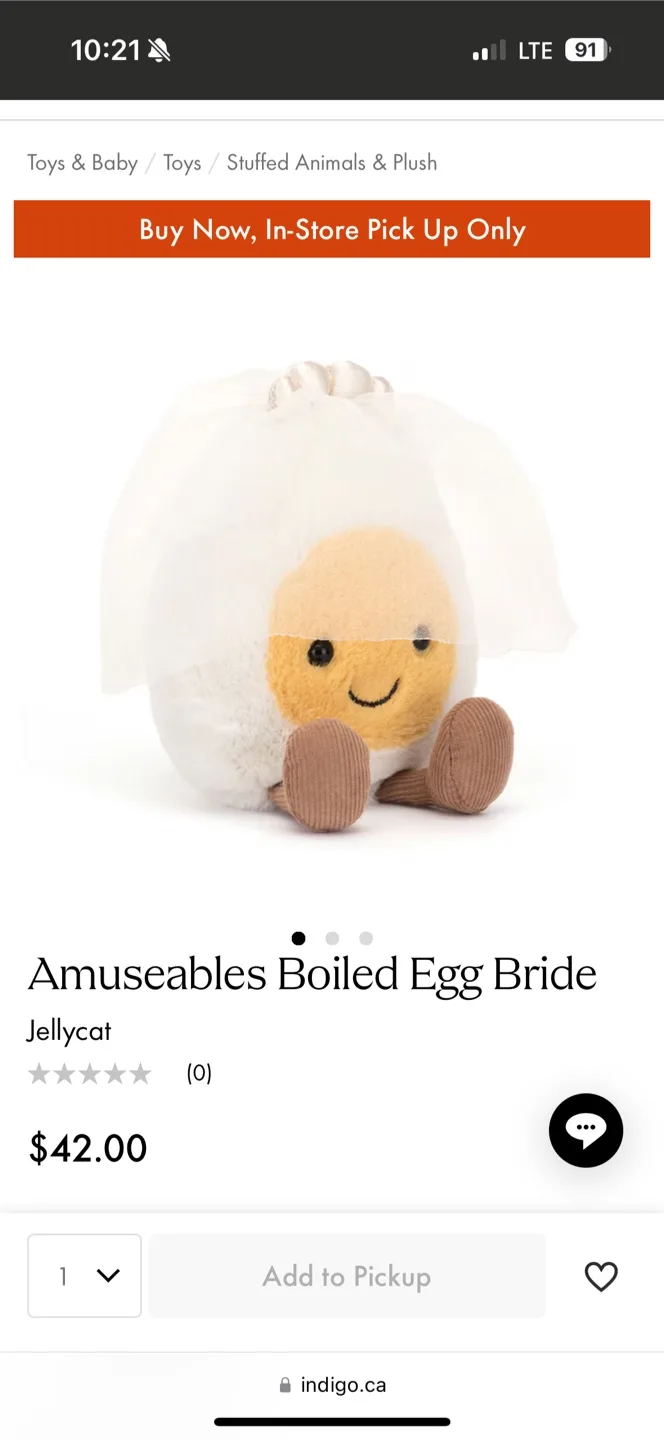
Task: Open Stuffed Animals & Plush breadcrumb
Action: click(331, 163)
